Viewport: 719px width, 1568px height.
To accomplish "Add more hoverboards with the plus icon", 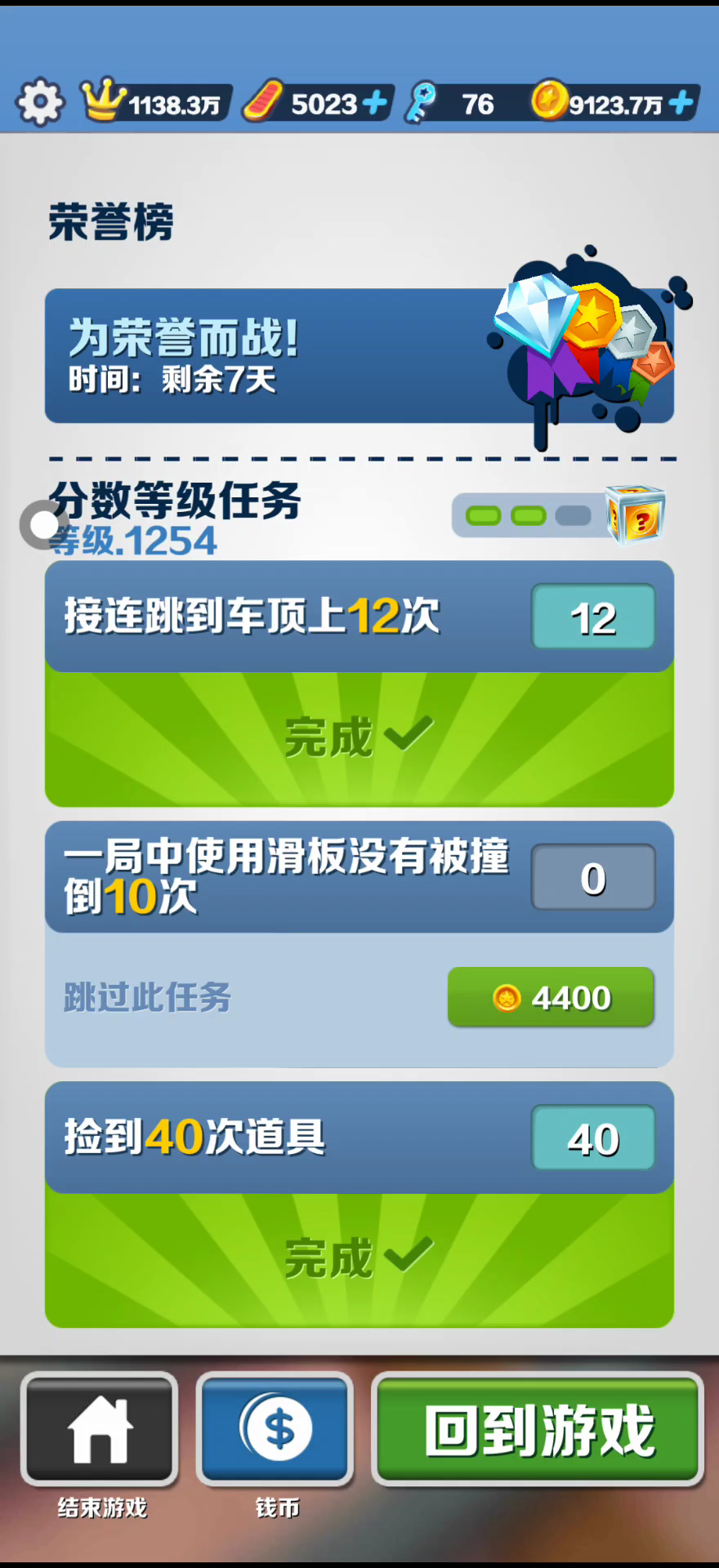I will pyautogui.click(x=374, y=103).
